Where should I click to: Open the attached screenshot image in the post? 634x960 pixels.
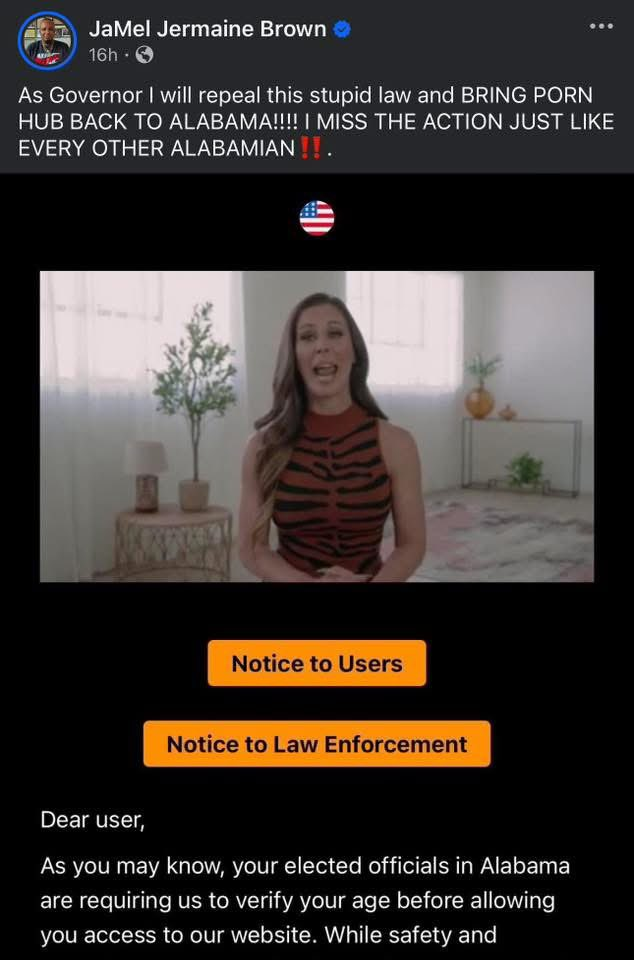point(317,560)
